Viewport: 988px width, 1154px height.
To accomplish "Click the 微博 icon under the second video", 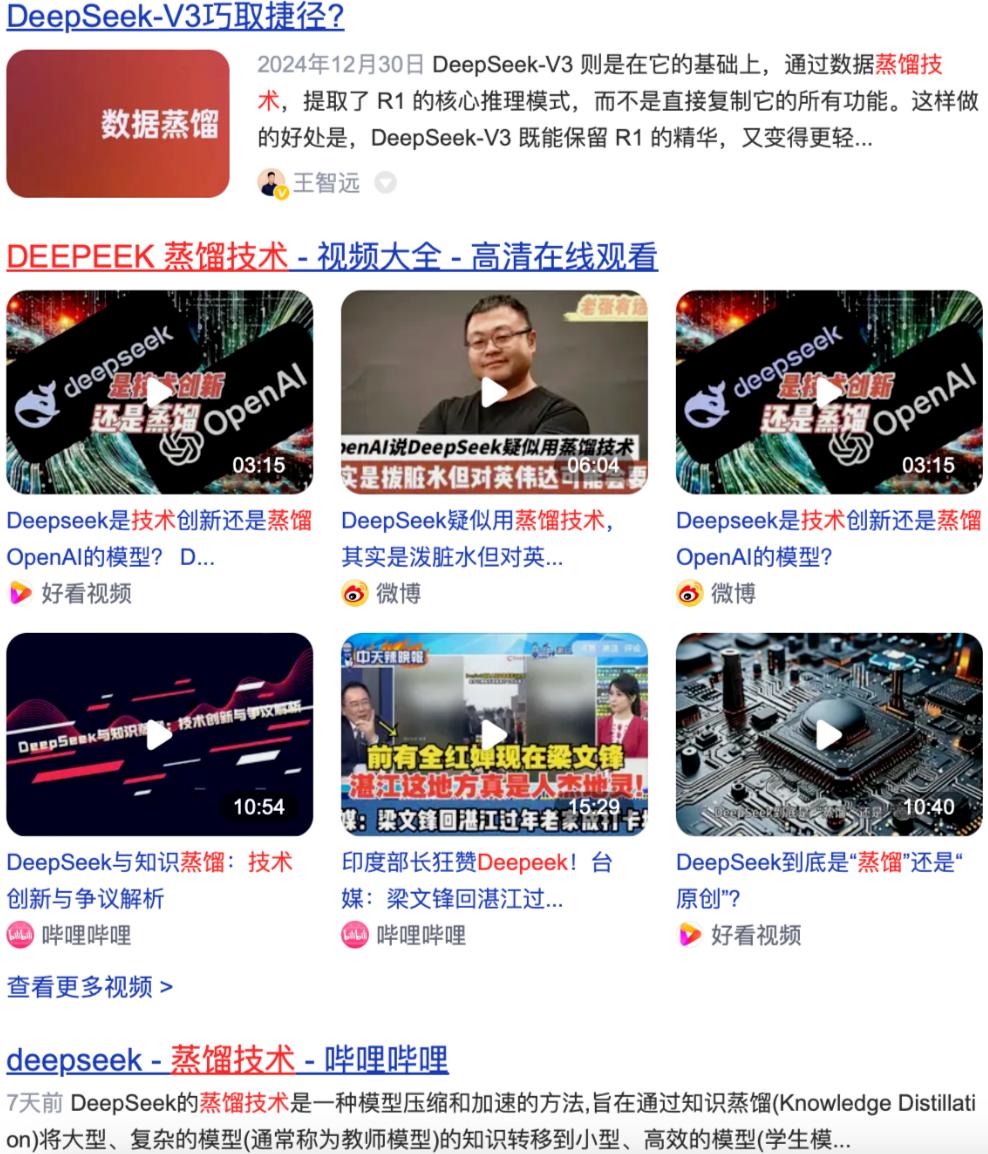I will tap(355, 592).
